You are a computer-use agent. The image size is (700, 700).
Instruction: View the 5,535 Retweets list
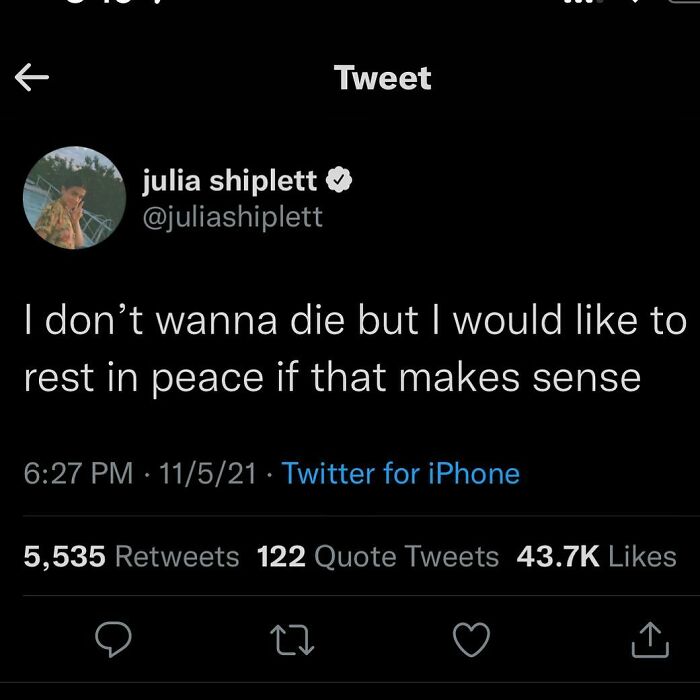click(x=131, y=556)
